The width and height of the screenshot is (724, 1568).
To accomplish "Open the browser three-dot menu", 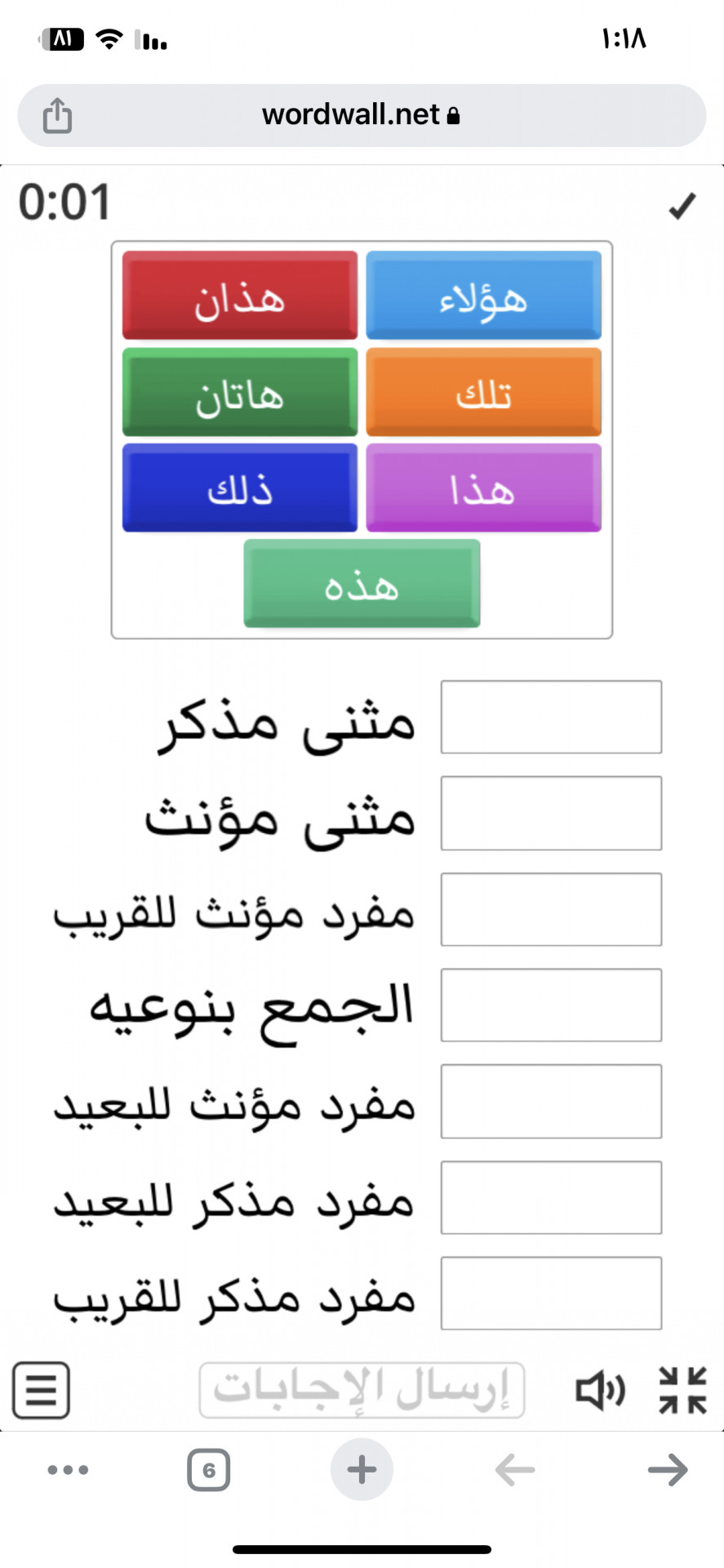I will (x=69, y=1470).
